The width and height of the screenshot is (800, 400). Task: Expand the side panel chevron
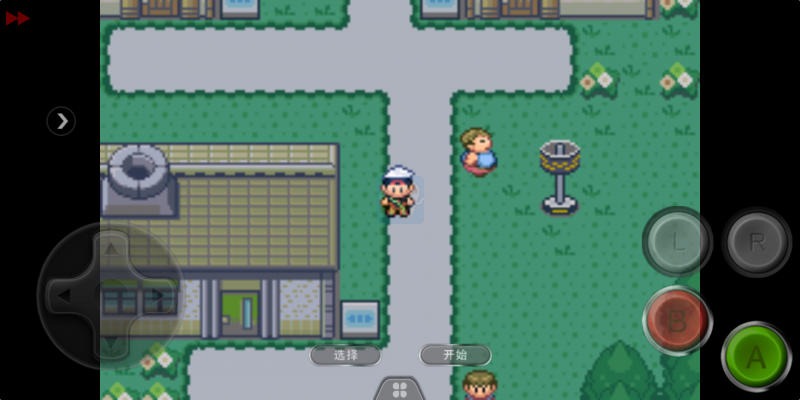(x=61, y=121)
